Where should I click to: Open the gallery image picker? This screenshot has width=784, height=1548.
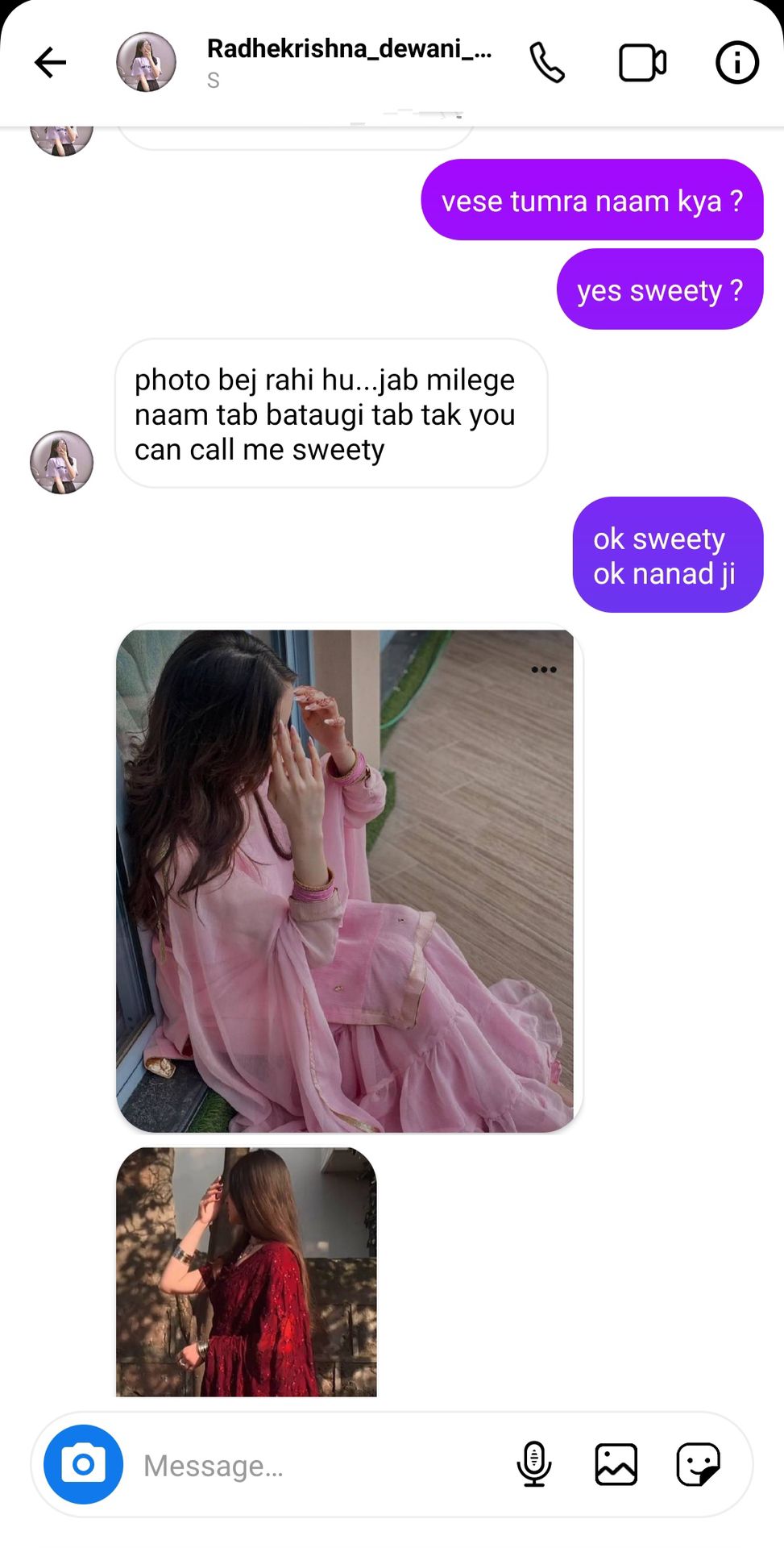tap(616, 1464)
